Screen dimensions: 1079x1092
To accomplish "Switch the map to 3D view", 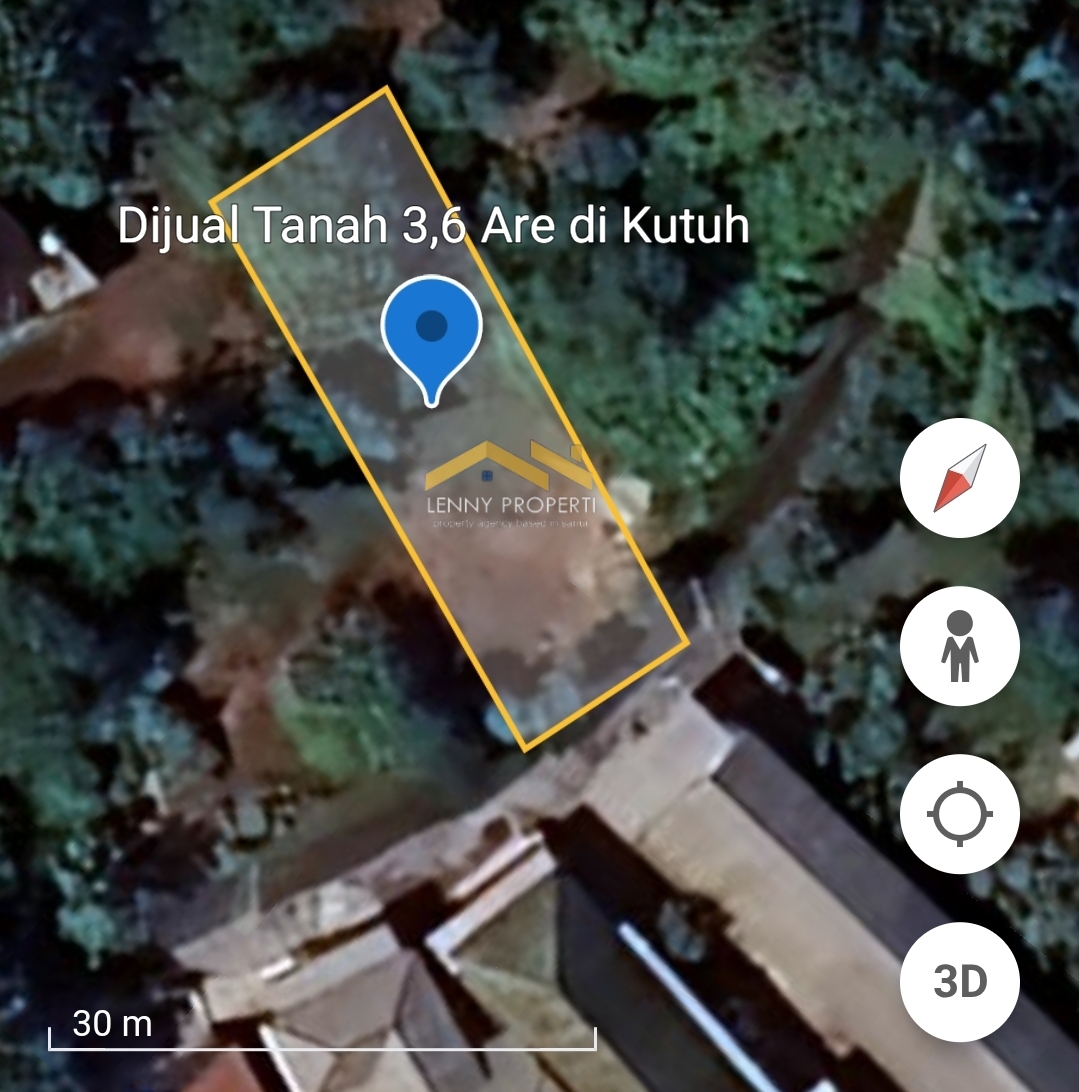I will (959, 982).
